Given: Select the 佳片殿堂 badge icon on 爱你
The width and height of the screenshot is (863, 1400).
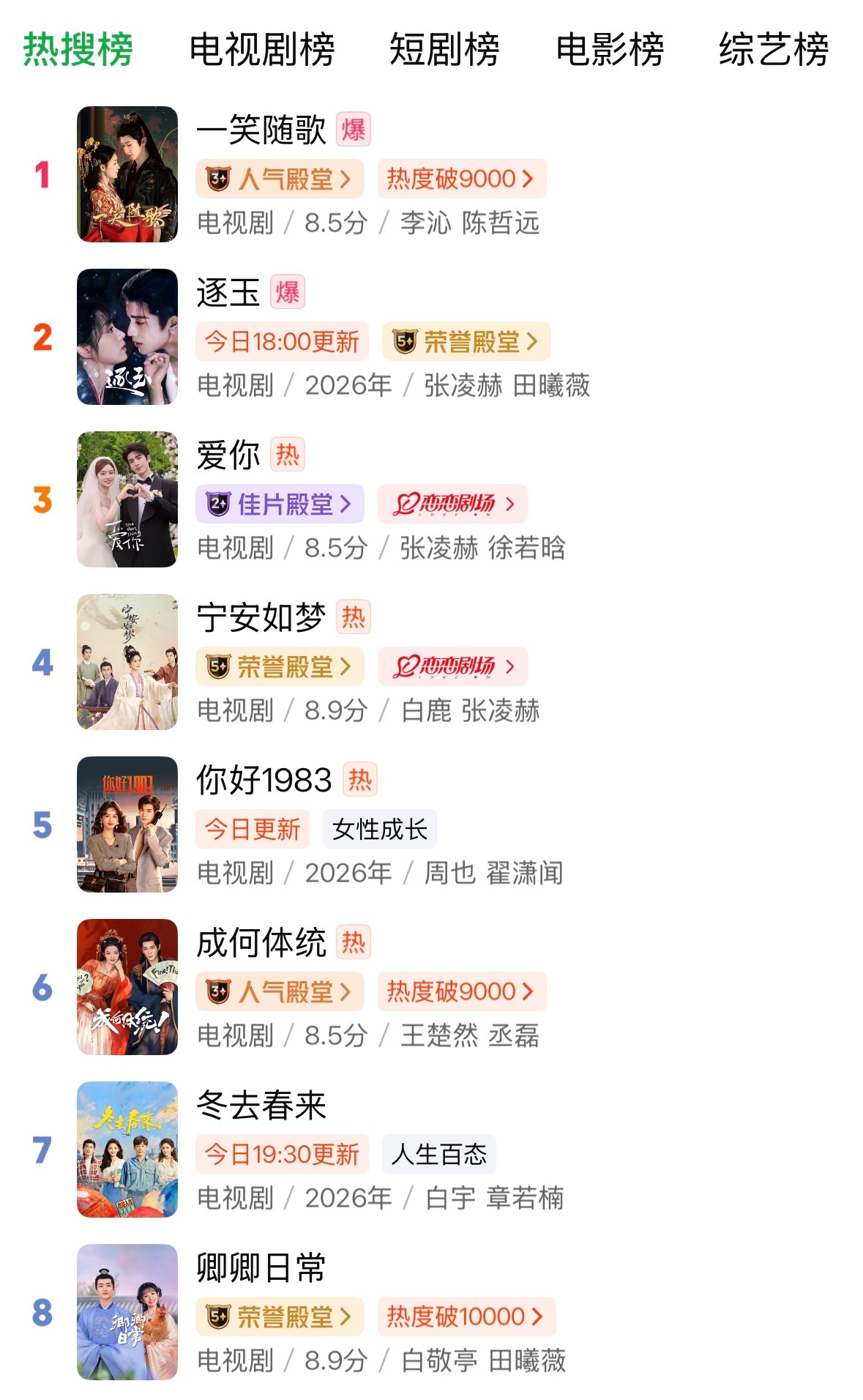Looking at the screenshot, I should click(x=220, y=504).
